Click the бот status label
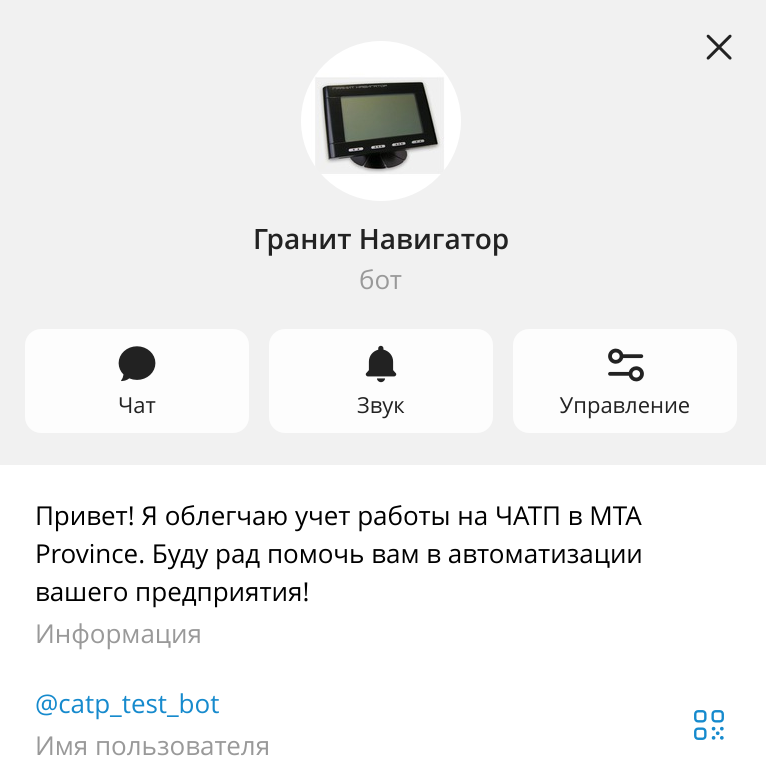This screenshot has height=780, width=766. point(380,280)
